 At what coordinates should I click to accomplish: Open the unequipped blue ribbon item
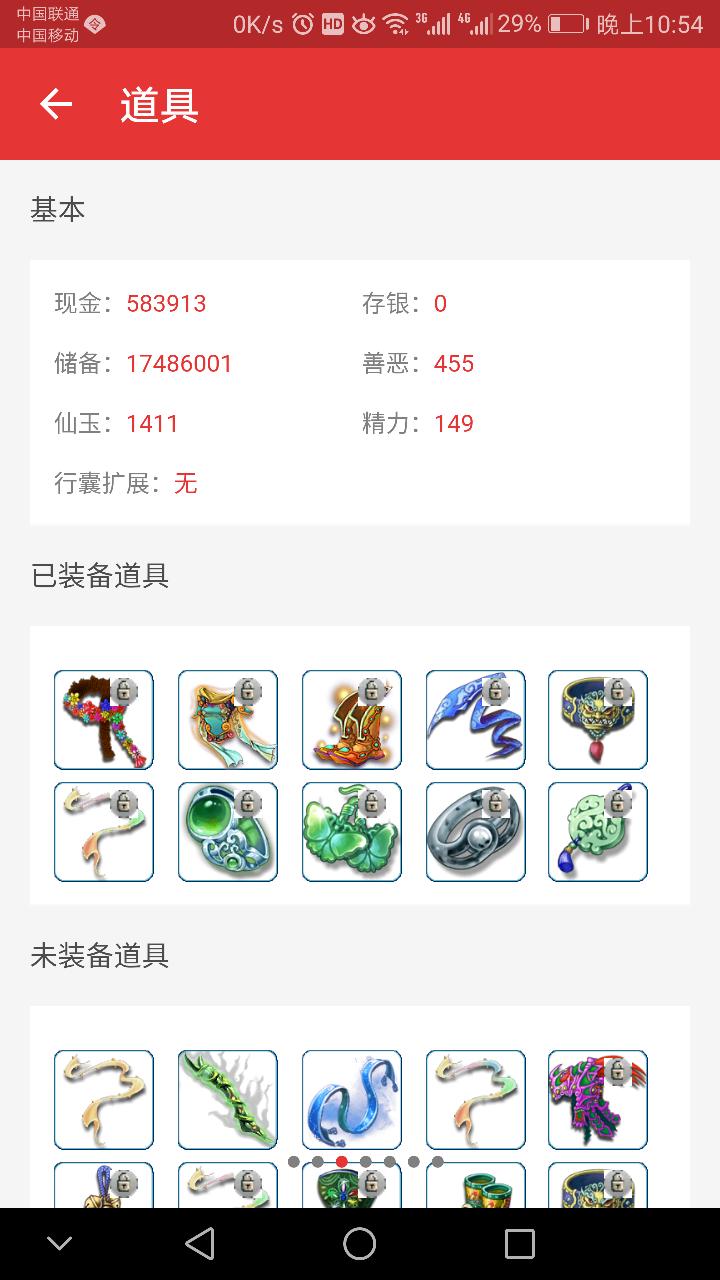pos(352,1100)
